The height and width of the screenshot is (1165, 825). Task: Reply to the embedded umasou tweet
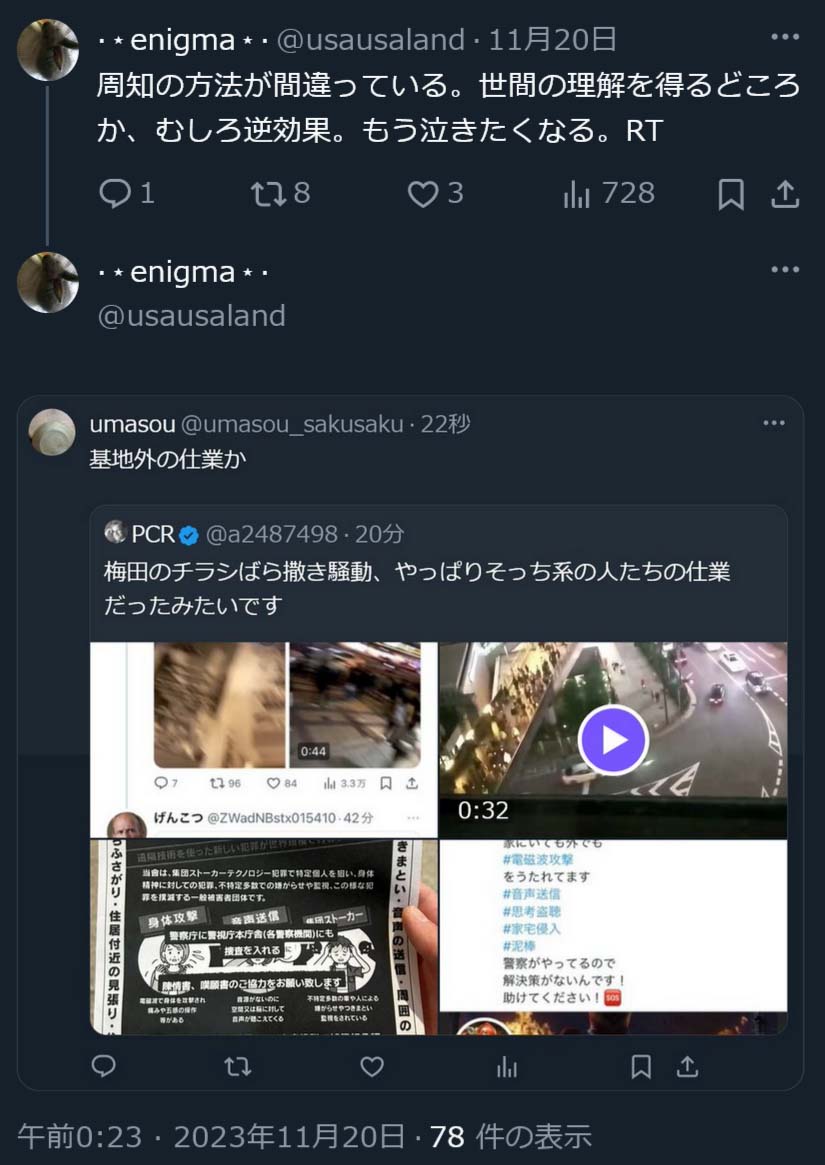point(104,1067)
